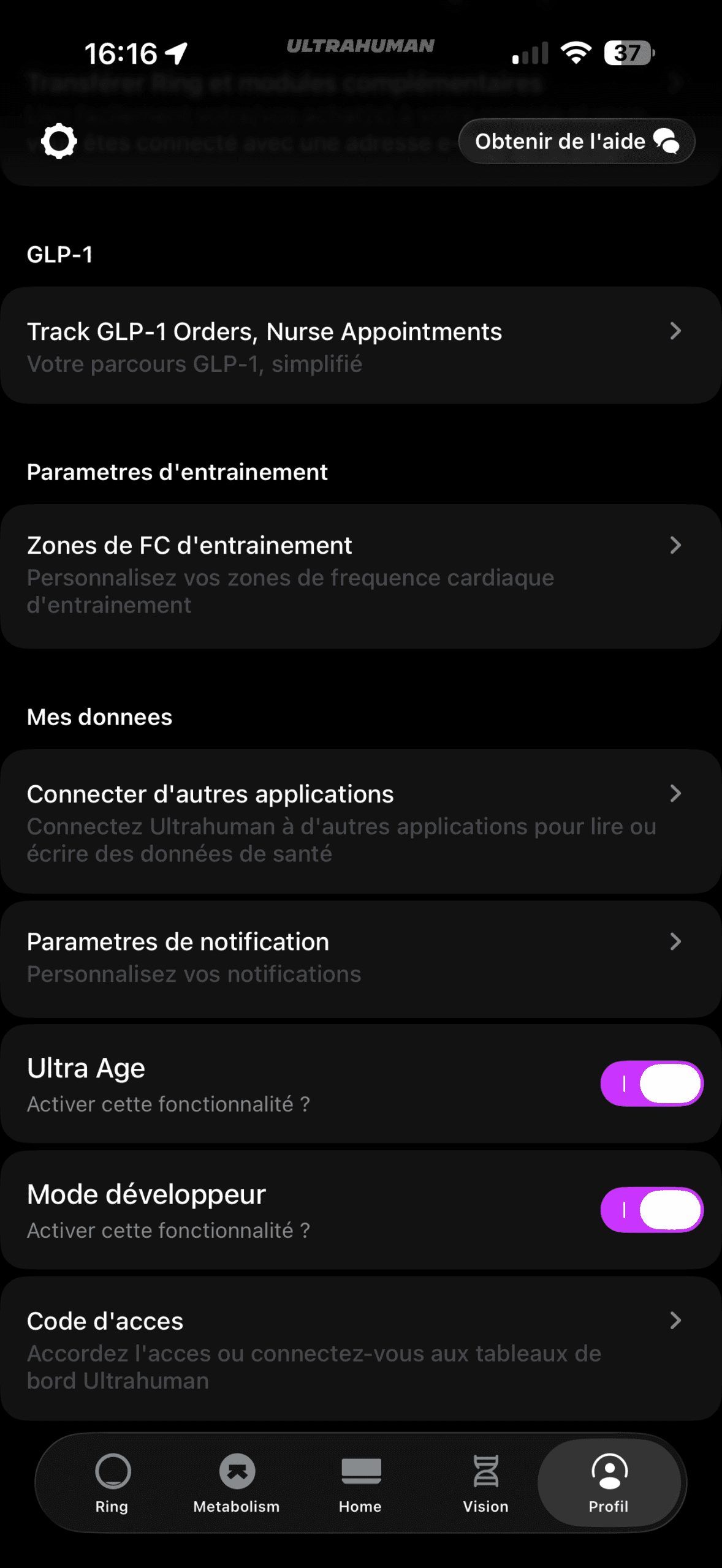Tap the Obtenir de l'aide button
Viewport: 722px width, 1568px height.
click(x=576, y=141)
